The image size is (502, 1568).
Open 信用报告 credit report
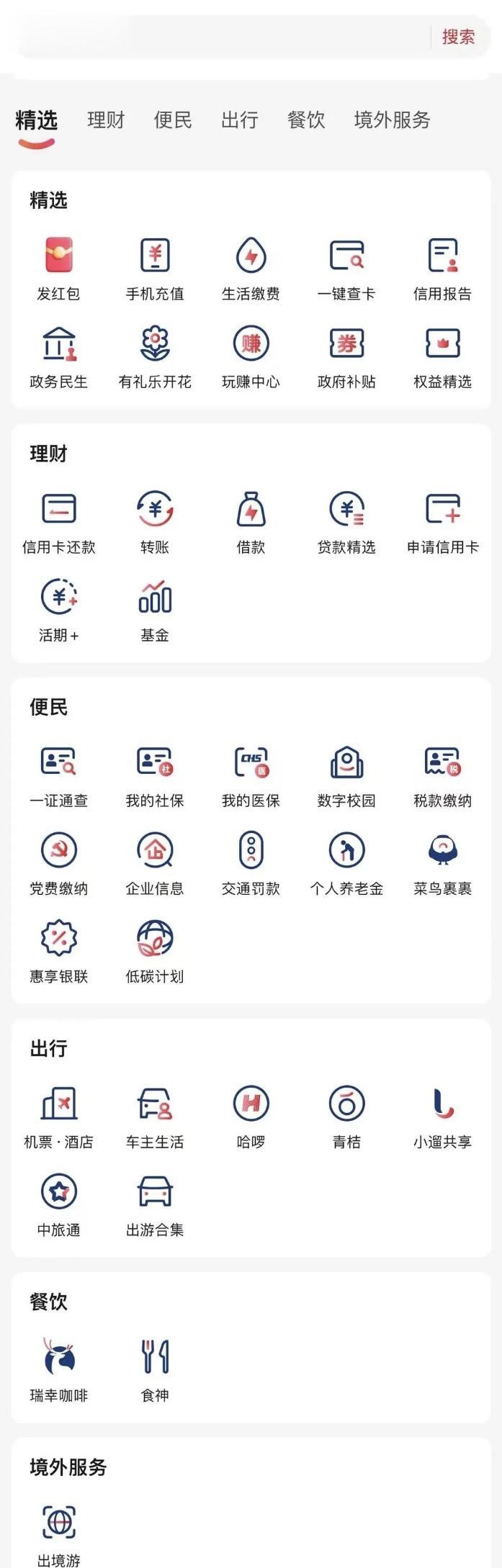coord(442,267)
